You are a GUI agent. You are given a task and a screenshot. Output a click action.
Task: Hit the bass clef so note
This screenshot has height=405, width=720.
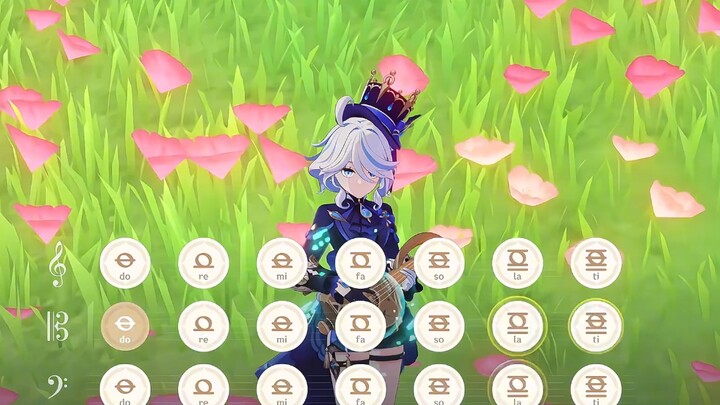click(438, 387)
